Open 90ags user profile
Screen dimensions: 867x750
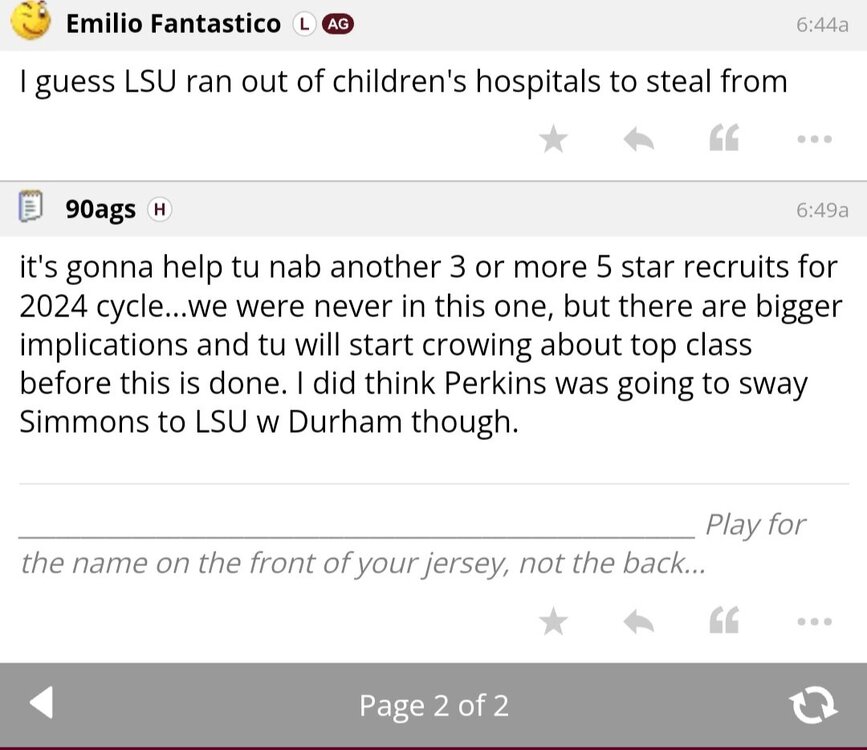(x=100, y=210)
